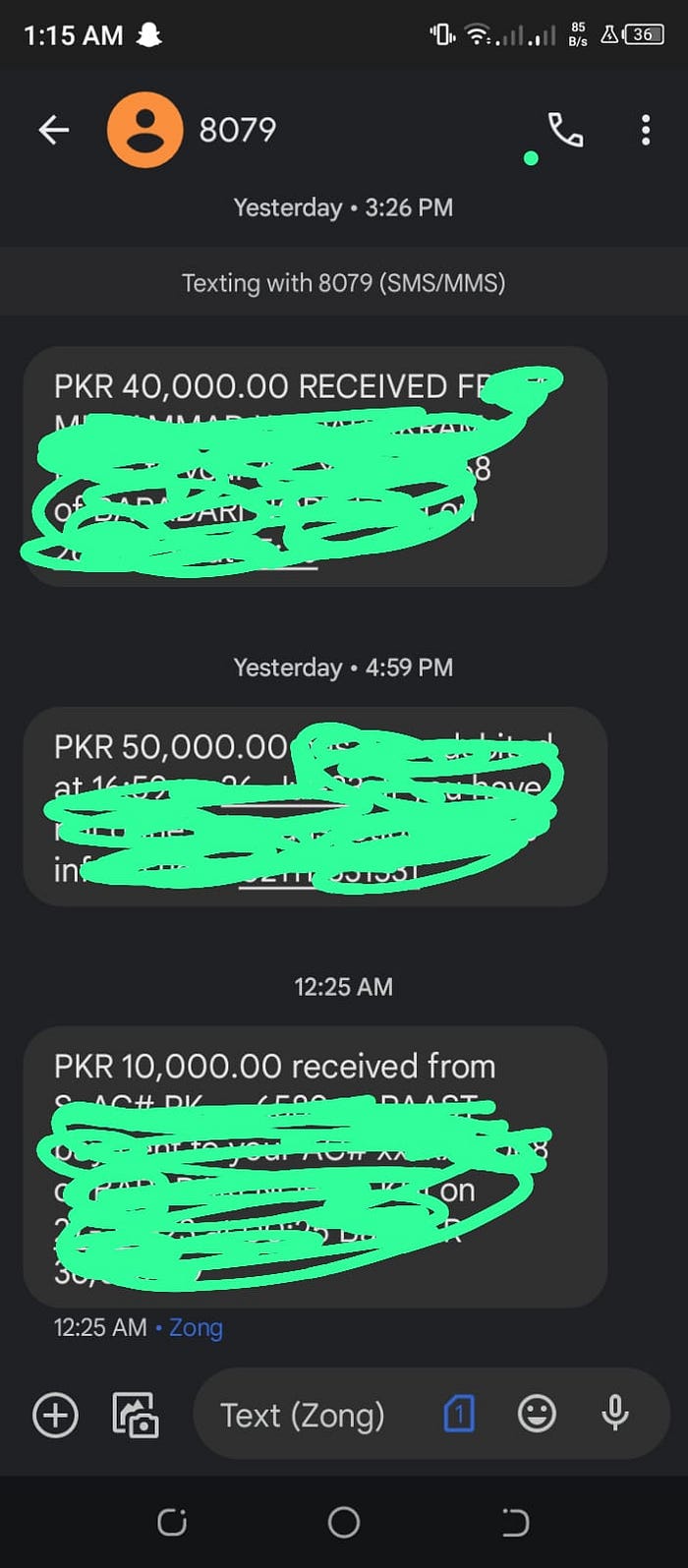
Task: Call the number 8079
Action: coord(565,130)
